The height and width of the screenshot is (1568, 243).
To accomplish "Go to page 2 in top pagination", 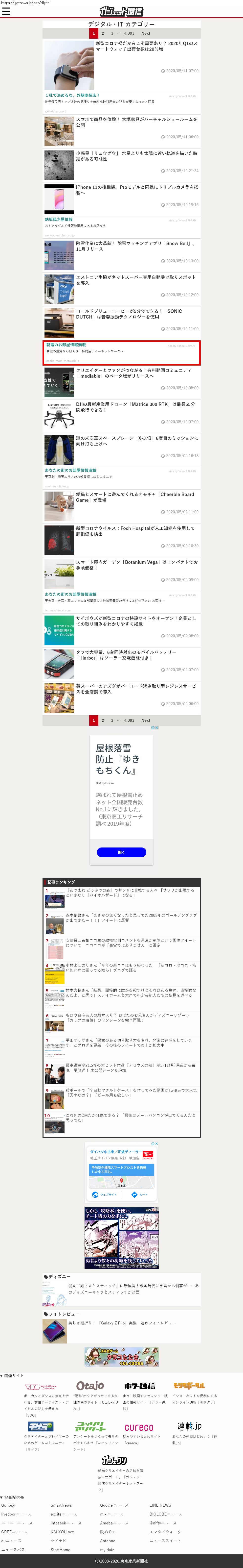I will coord(103,33).
